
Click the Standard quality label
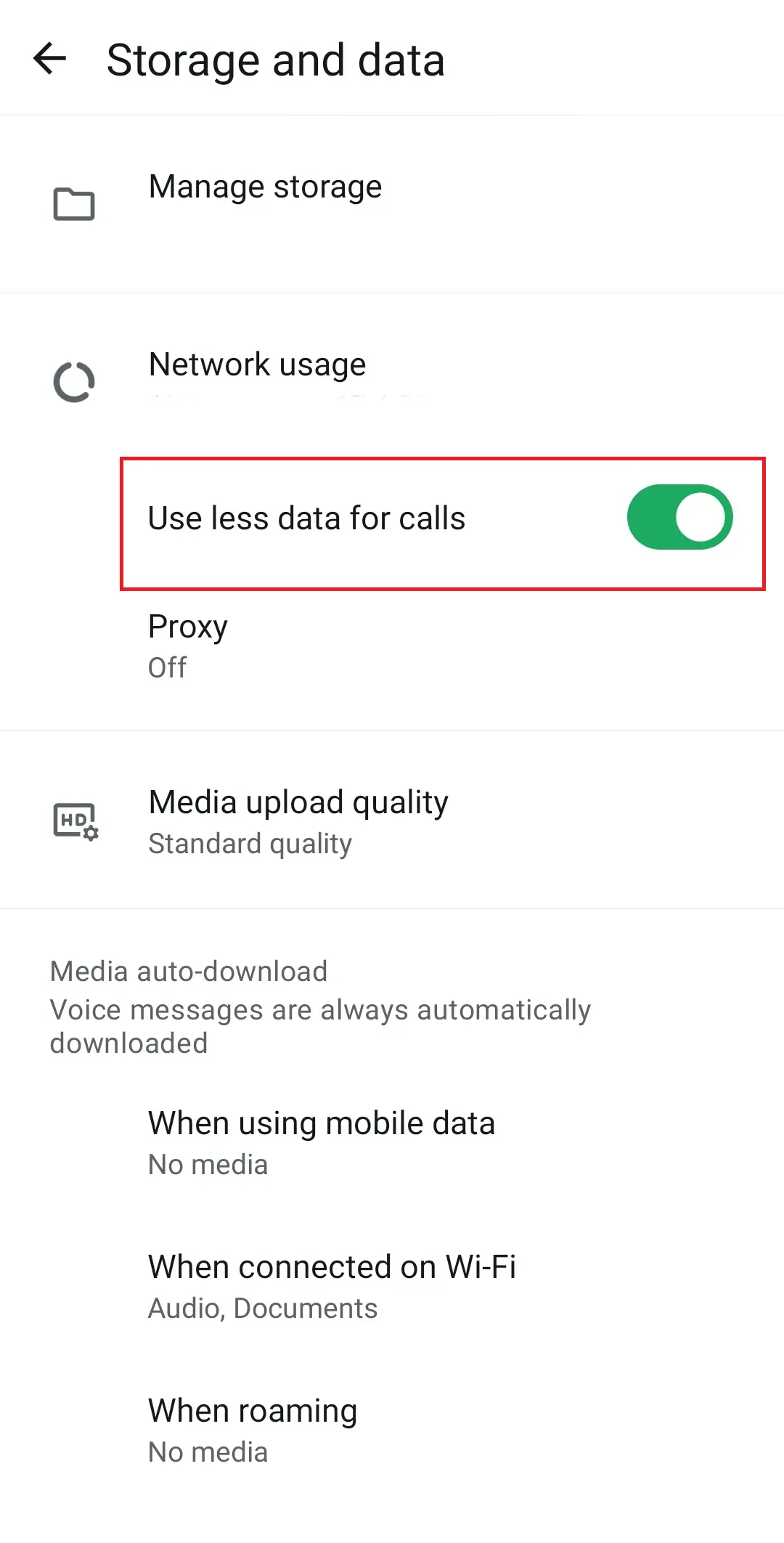[250, 843]
